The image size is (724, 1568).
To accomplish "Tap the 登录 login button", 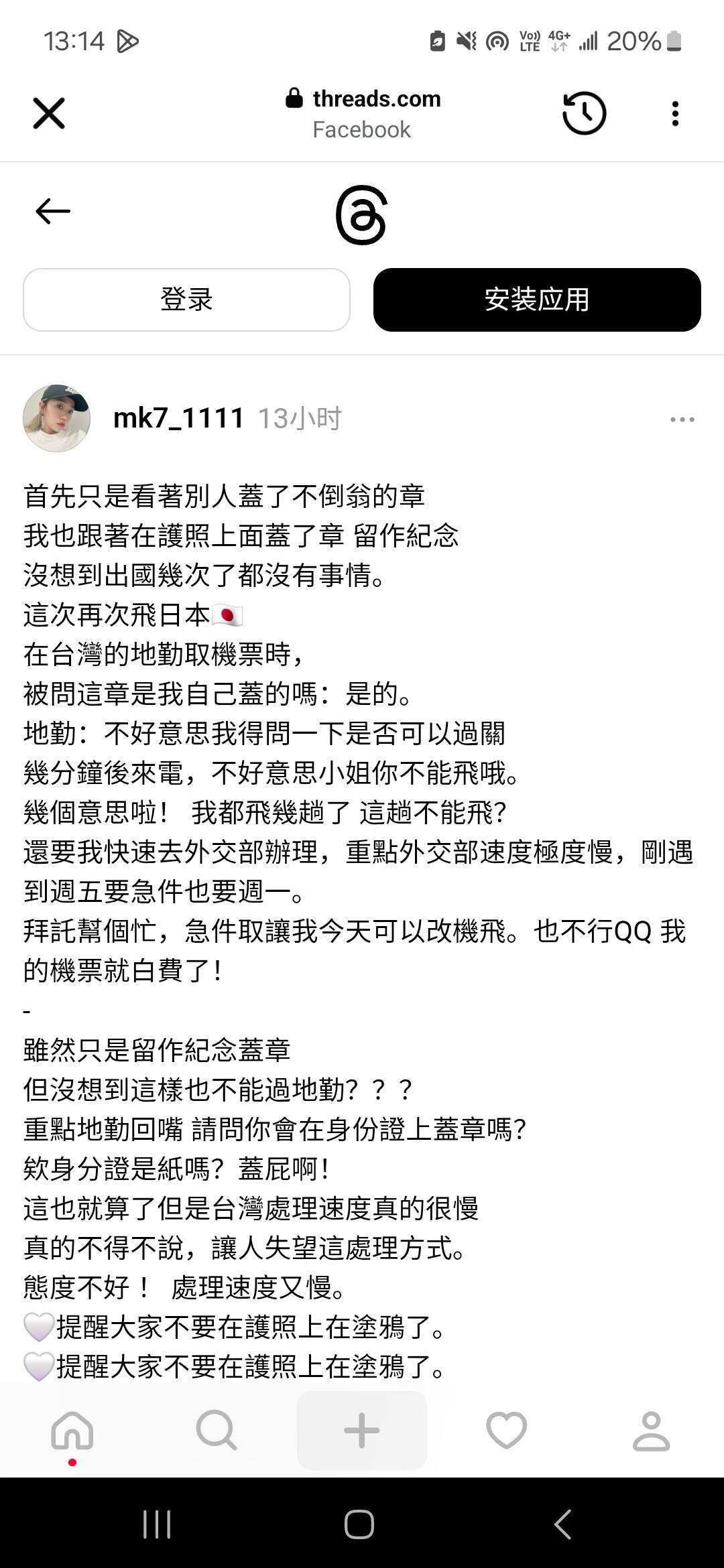I will [x=186, y=300].
